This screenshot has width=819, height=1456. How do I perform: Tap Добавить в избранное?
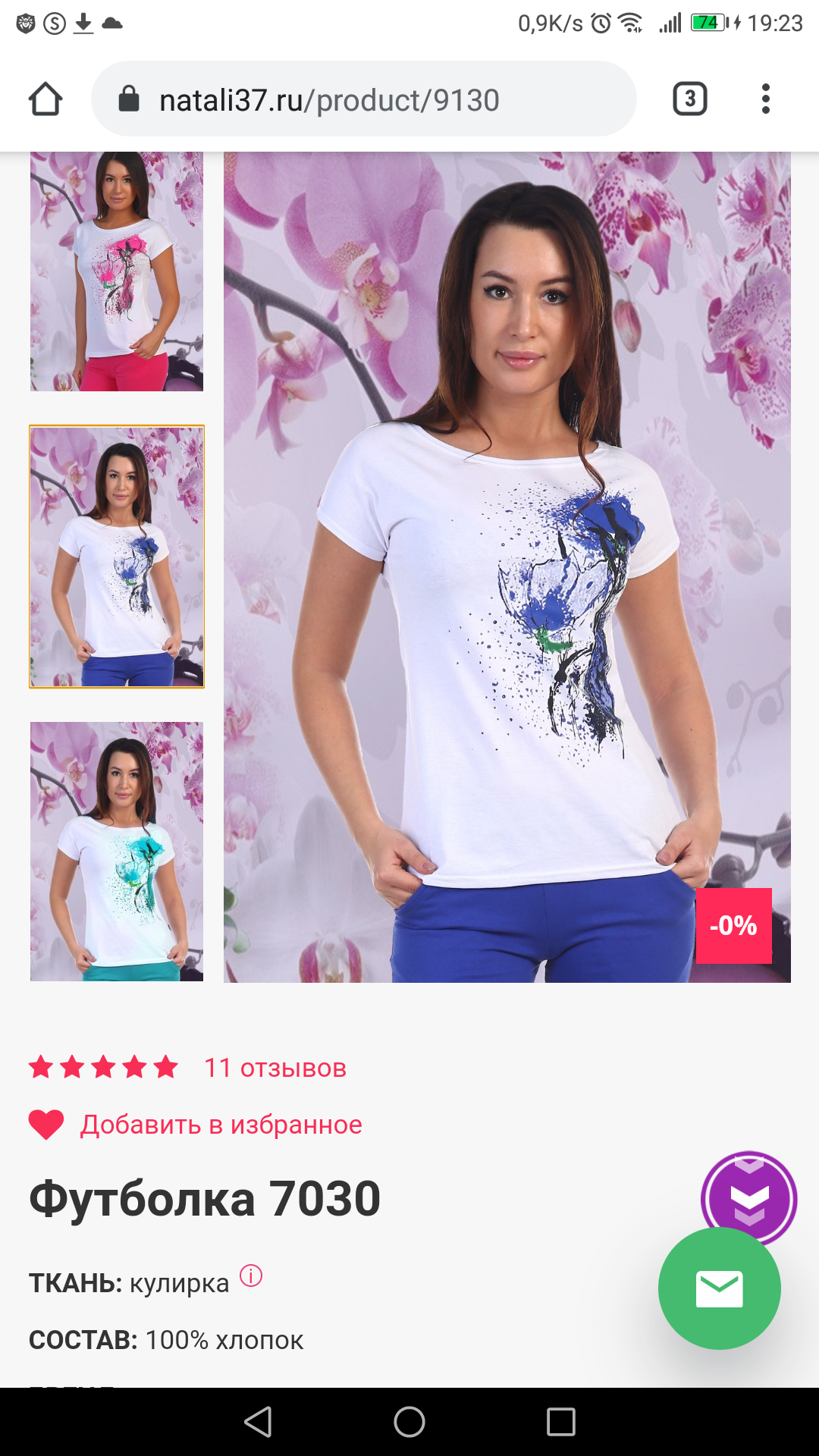point(220,1125)
